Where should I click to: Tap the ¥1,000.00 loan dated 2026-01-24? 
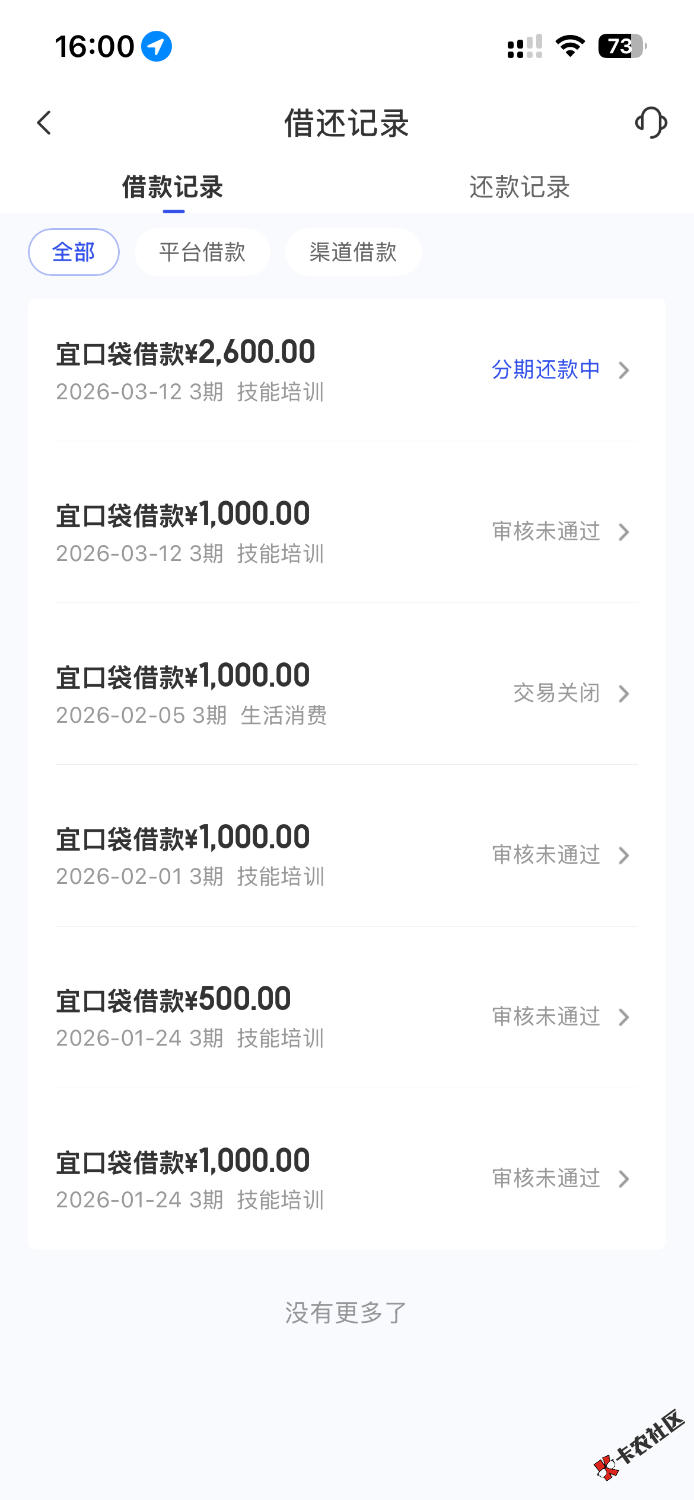[346, 1178]
